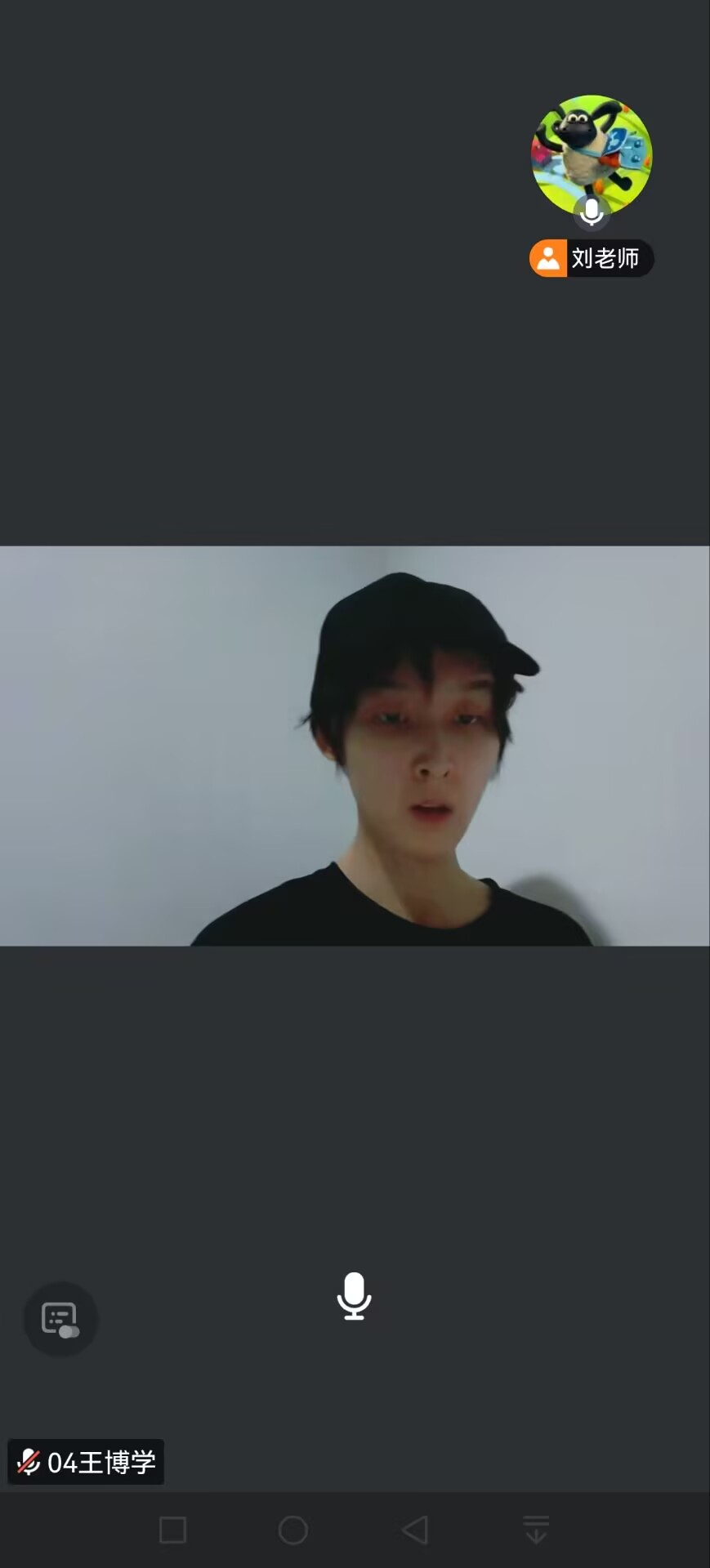Open the chat toggle icon
The image size is (710, 1568).
pyautogui.click(x=60, y=1319)
